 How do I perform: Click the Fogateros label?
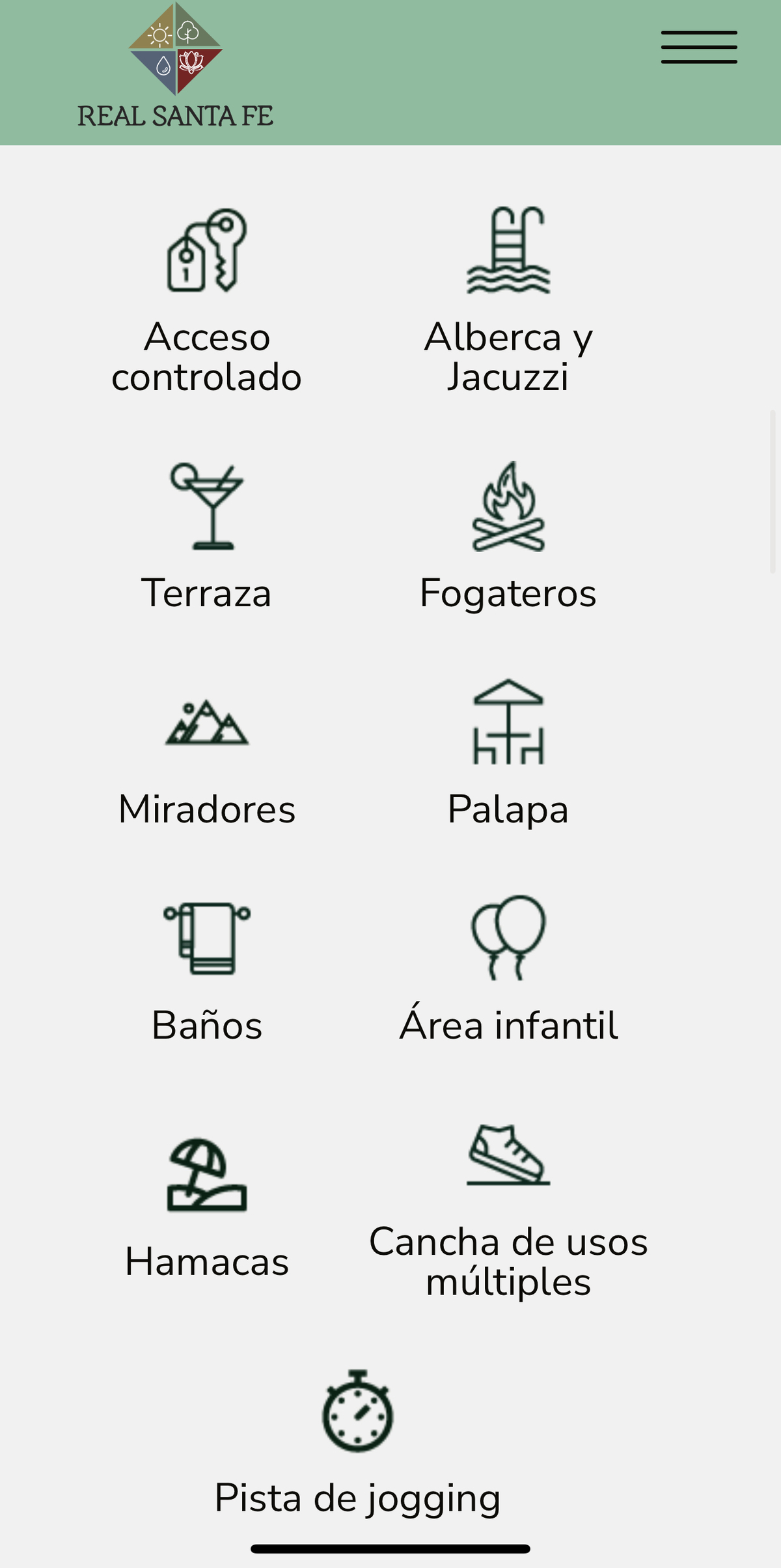pyautogui.click(x=509, y=593)
